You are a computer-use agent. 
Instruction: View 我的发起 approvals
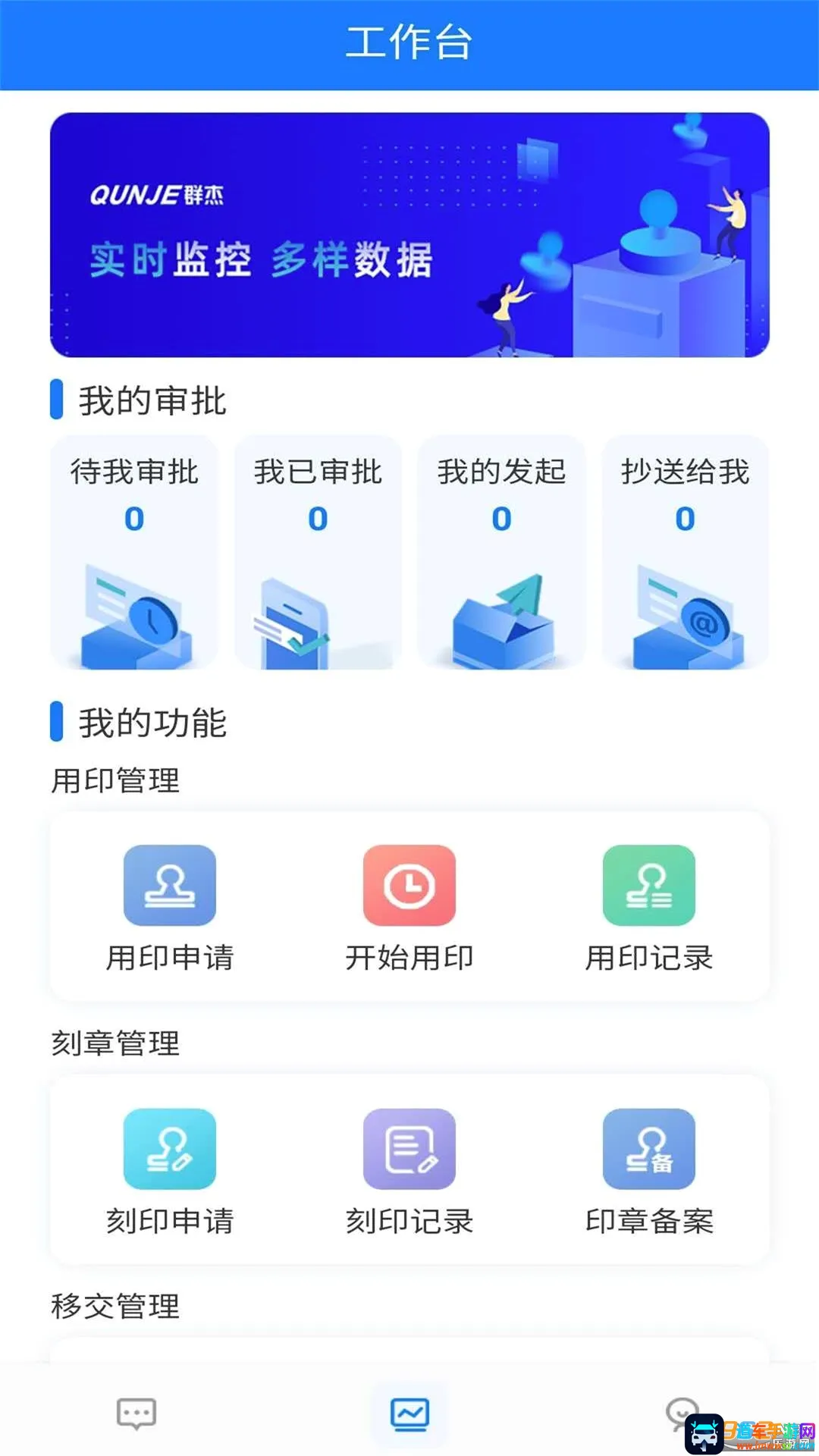[501, 552]
